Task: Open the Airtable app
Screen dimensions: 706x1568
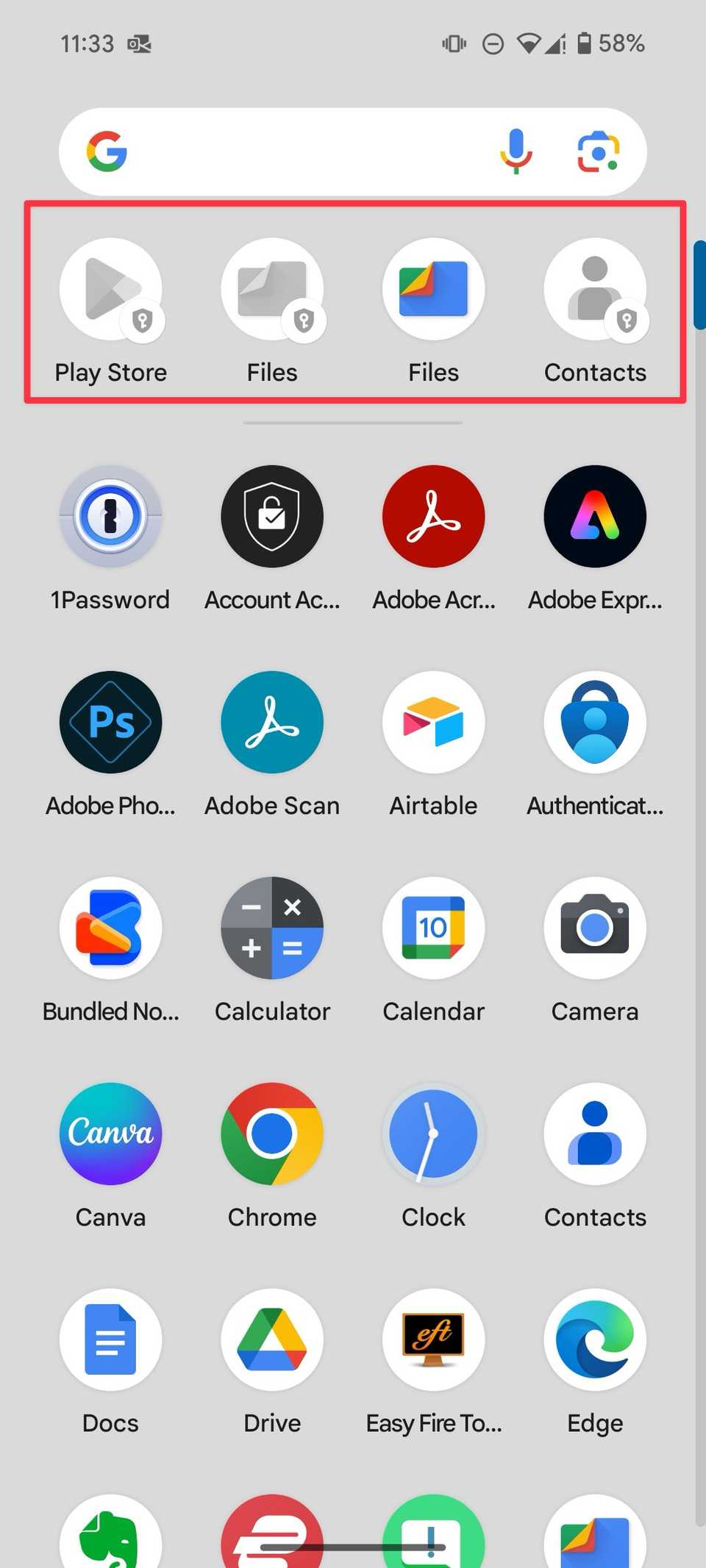Action: click(x=433, y=722)
